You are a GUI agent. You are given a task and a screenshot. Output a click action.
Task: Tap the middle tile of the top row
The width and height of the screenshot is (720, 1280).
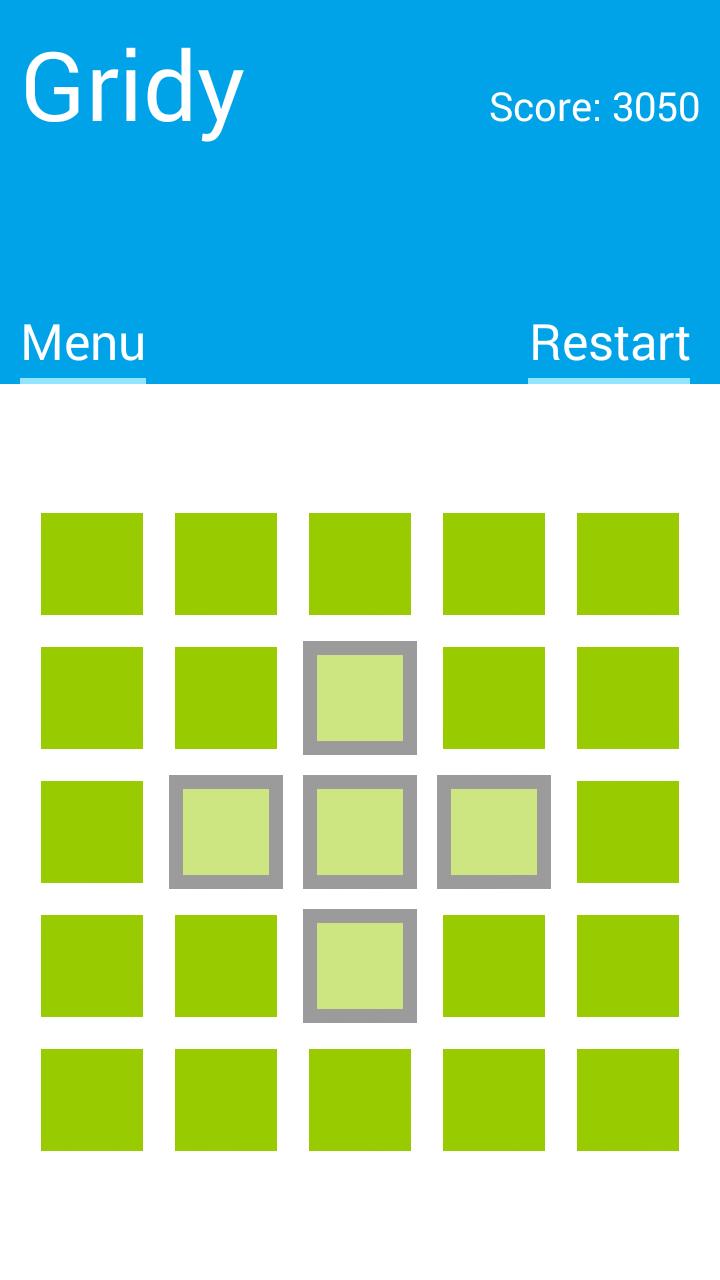click(x=360, y=564)
